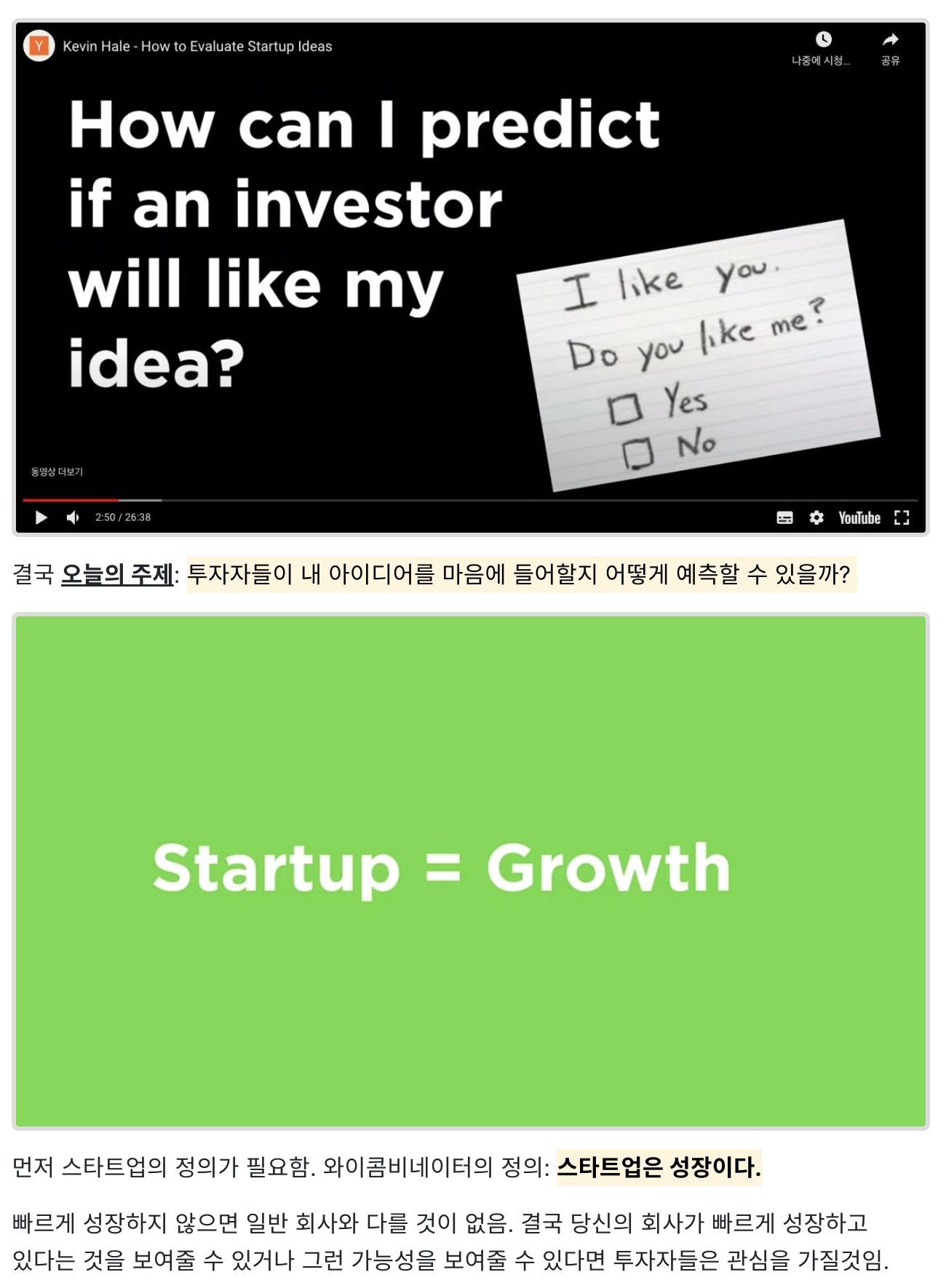Open the green Startup = Growth slide image
The image size is (946, 1288).
click(x=470, y=870)
